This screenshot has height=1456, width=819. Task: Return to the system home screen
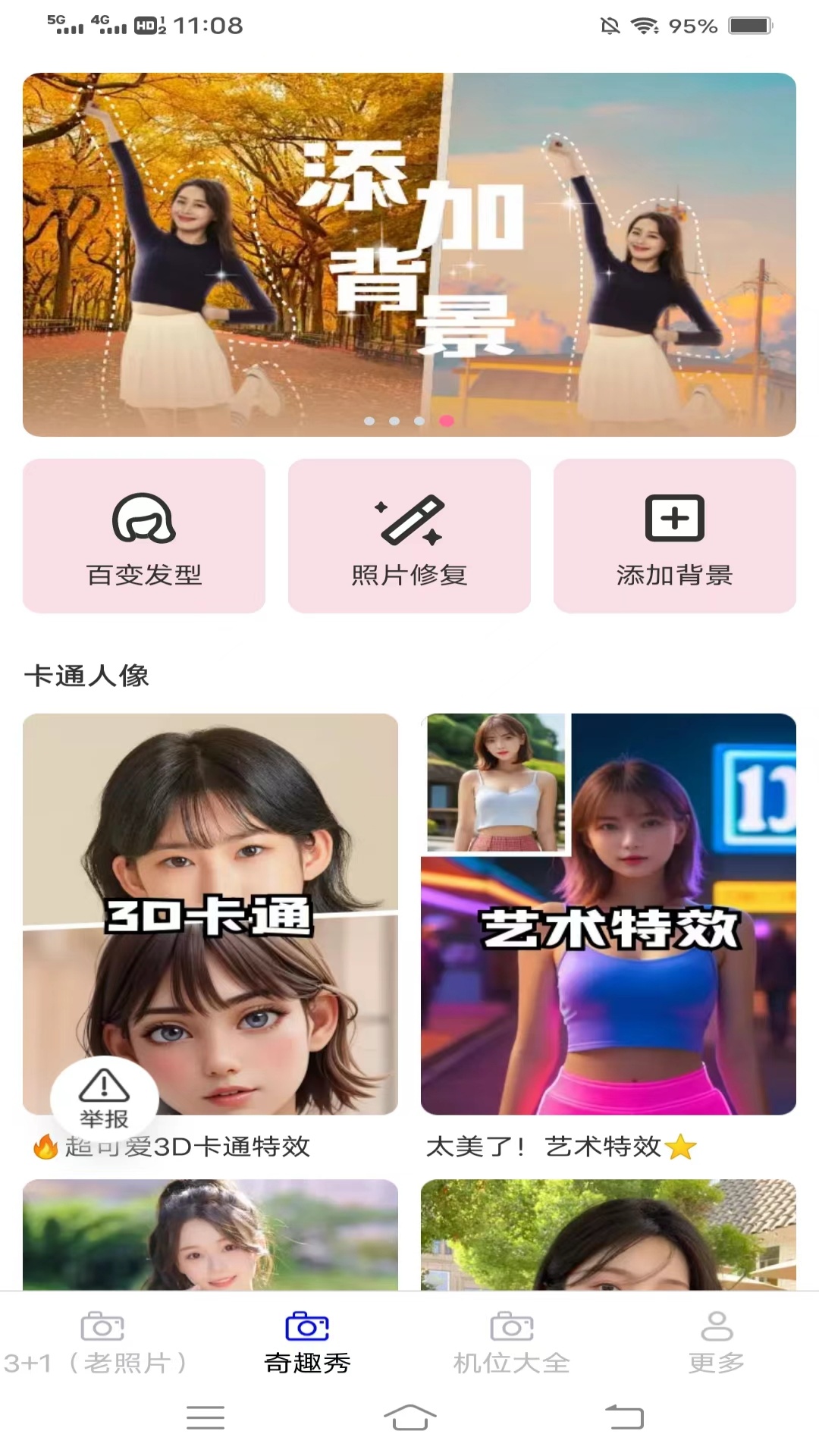pos(409,1417)
